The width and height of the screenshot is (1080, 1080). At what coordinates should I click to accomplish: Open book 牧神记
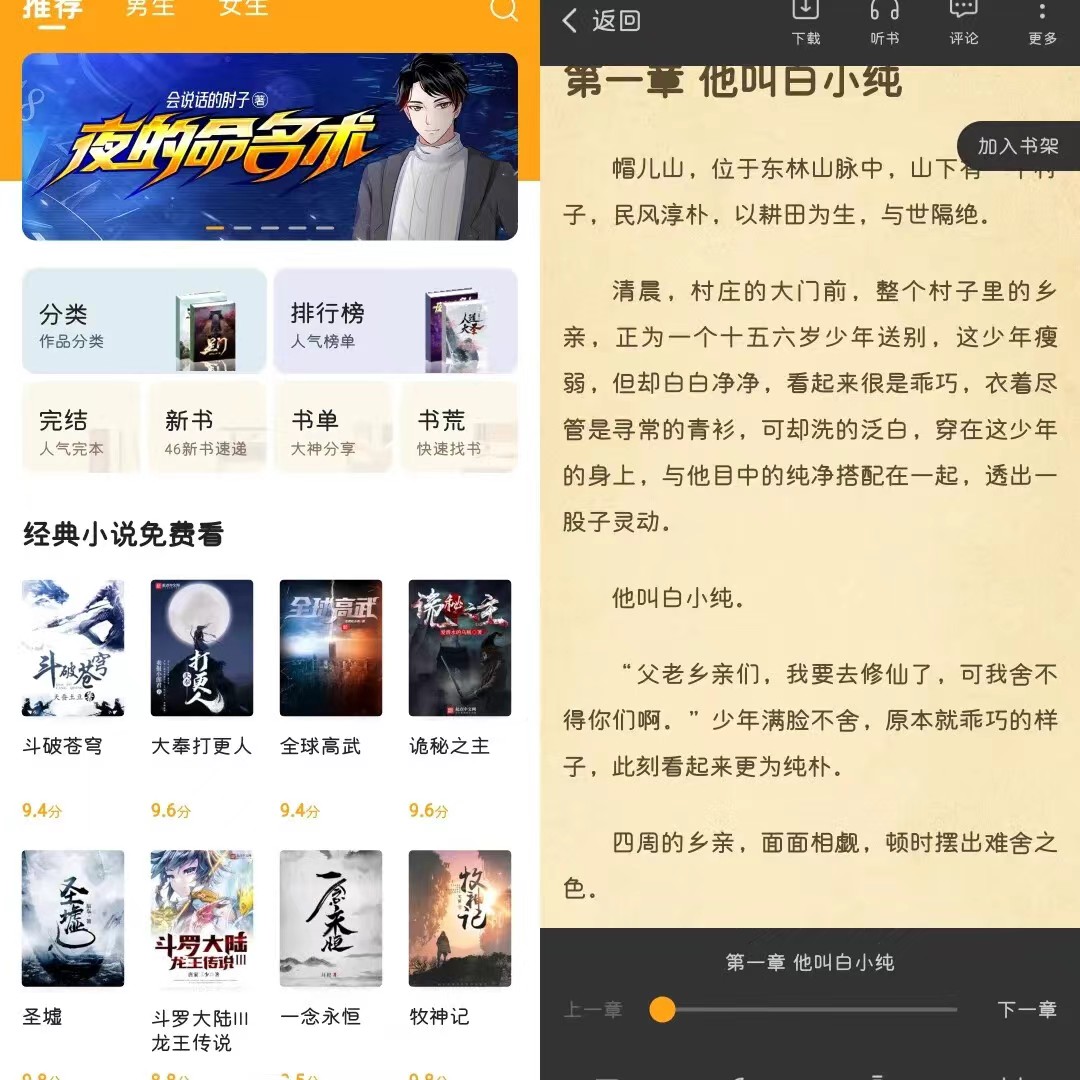point(460,918)
